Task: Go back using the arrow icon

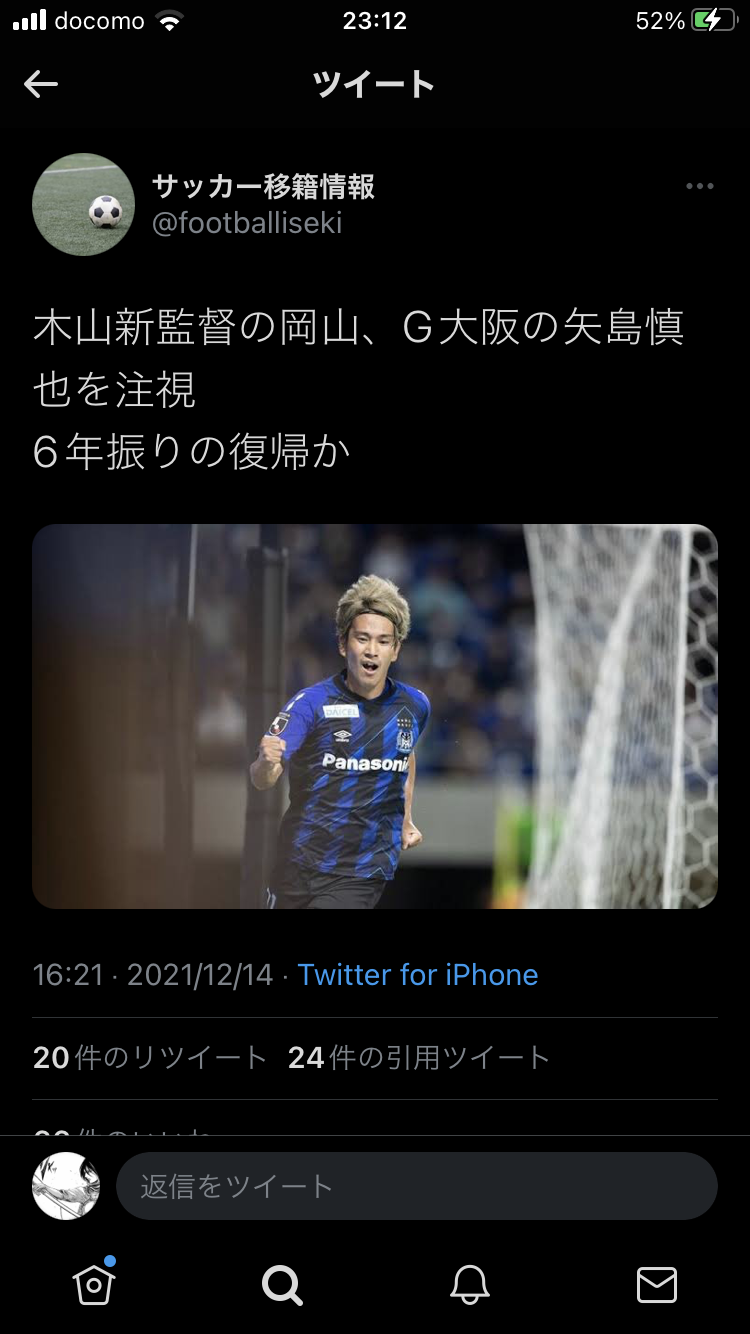Action: click(x=41, y=85)
